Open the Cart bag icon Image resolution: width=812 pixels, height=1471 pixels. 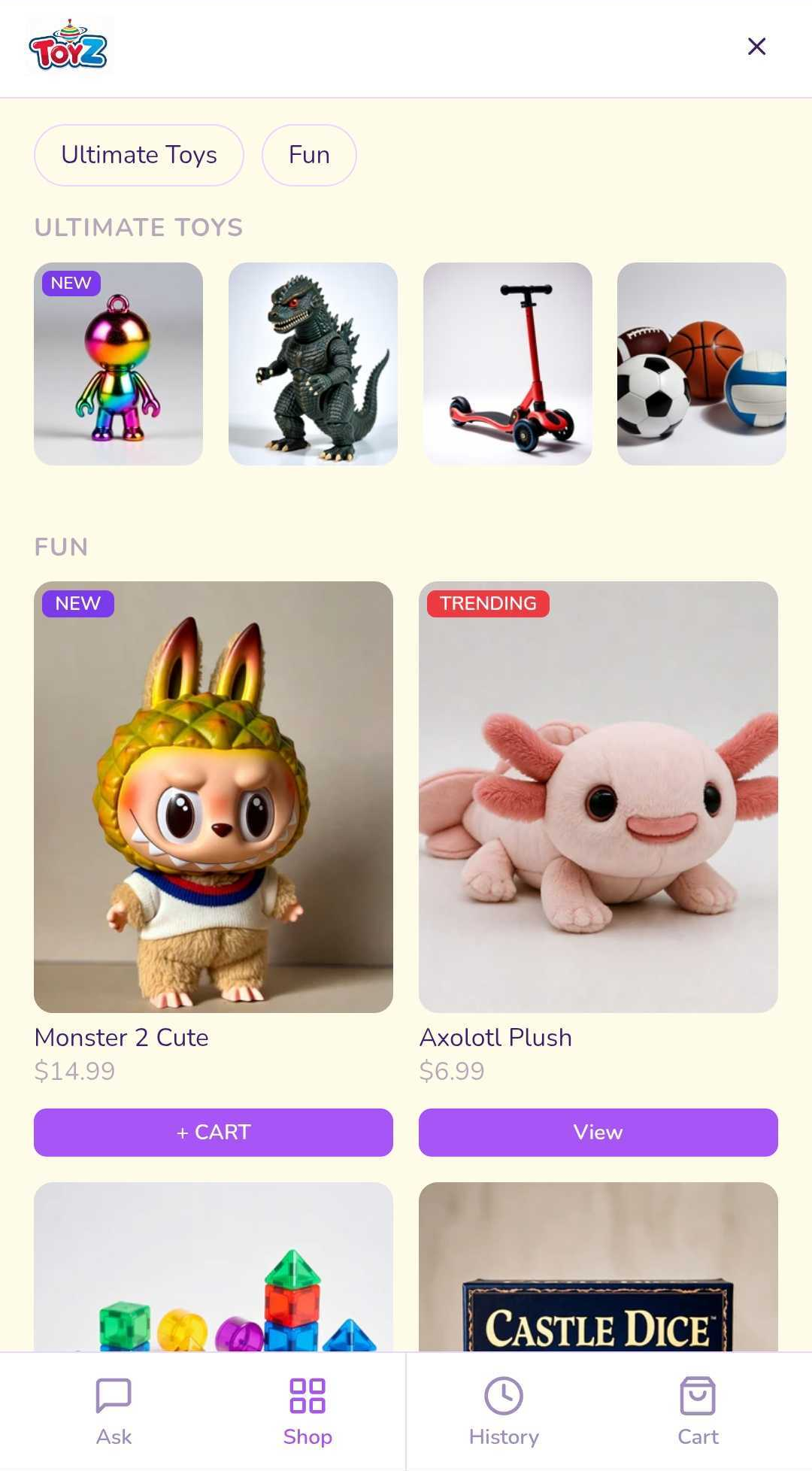click(698, 1410)
